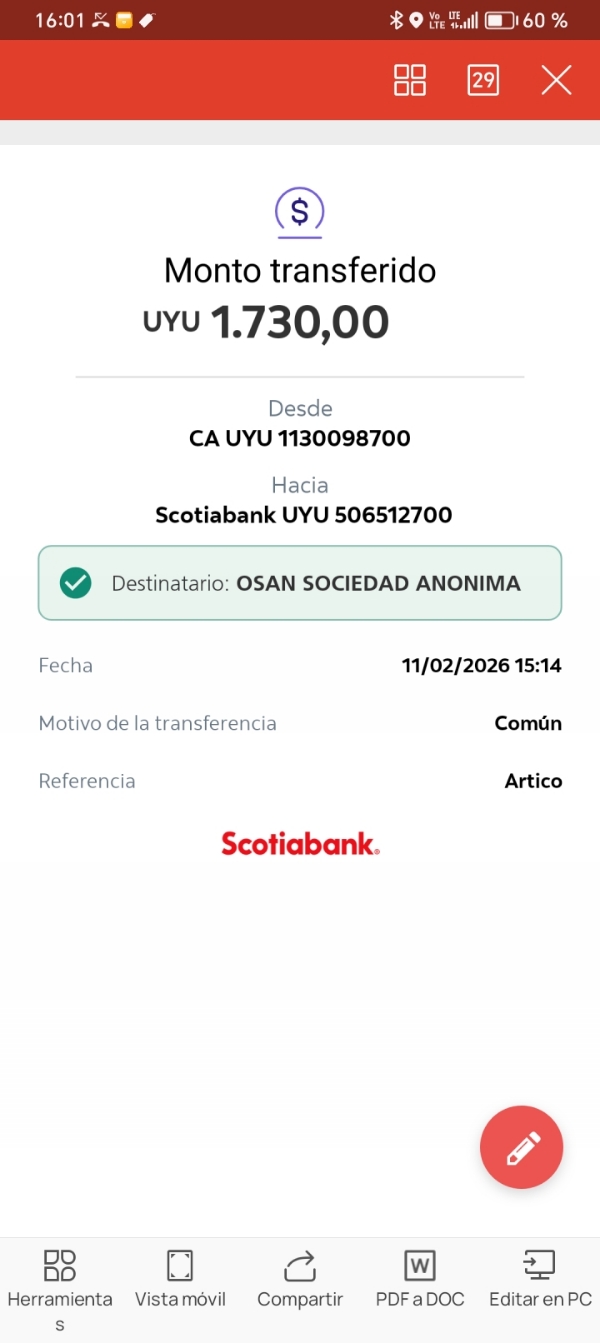600x1343 pixels.
Task: Open Herramientas in the bottom toolbar
Action: (60, 1280)
